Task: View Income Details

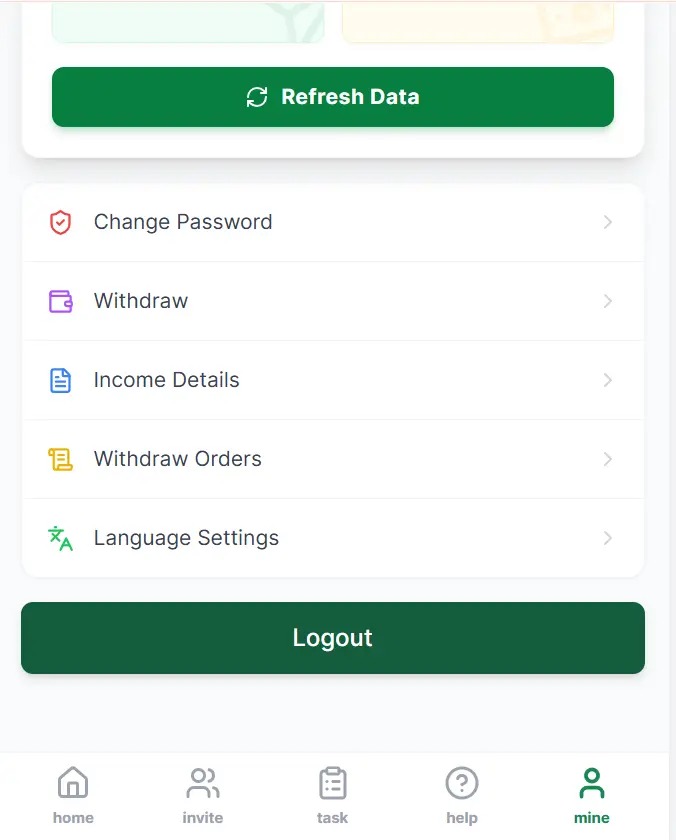Action: [332, 380]
